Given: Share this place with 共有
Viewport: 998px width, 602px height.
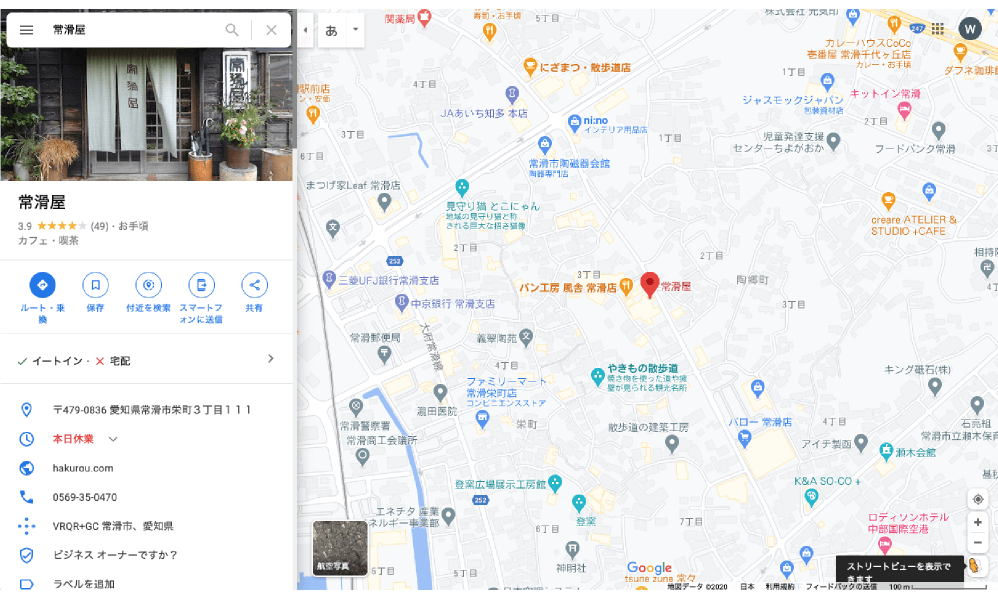Looking at the screenshot, I should pyautogui.click(x=254, y=285).
